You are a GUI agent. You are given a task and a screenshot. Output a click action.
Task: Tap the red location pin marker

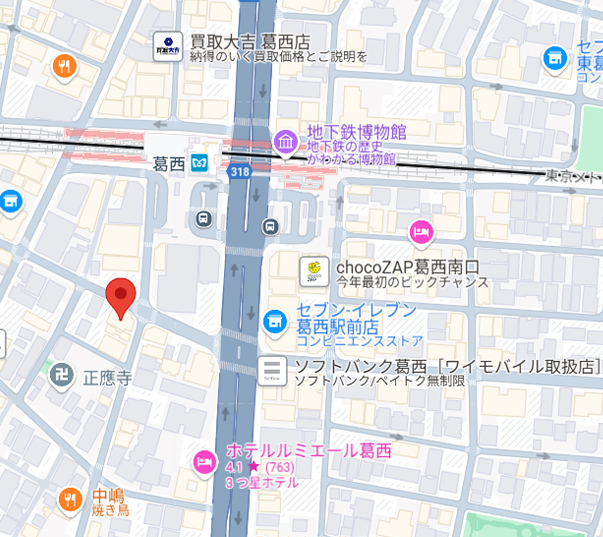point(121,297)
